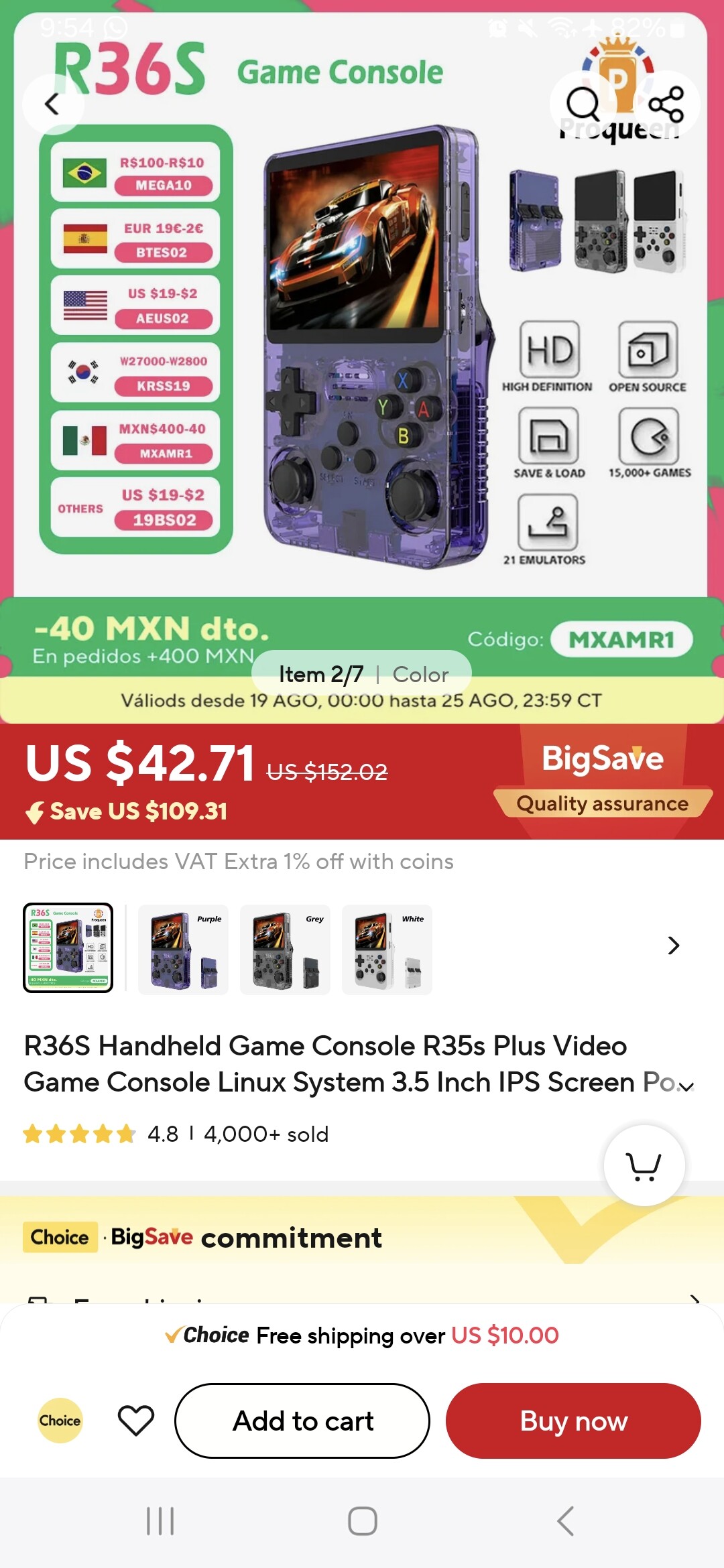Tap the Choice badge at bottom
Screen dimensions: 724x1568
click(60, 1421)
